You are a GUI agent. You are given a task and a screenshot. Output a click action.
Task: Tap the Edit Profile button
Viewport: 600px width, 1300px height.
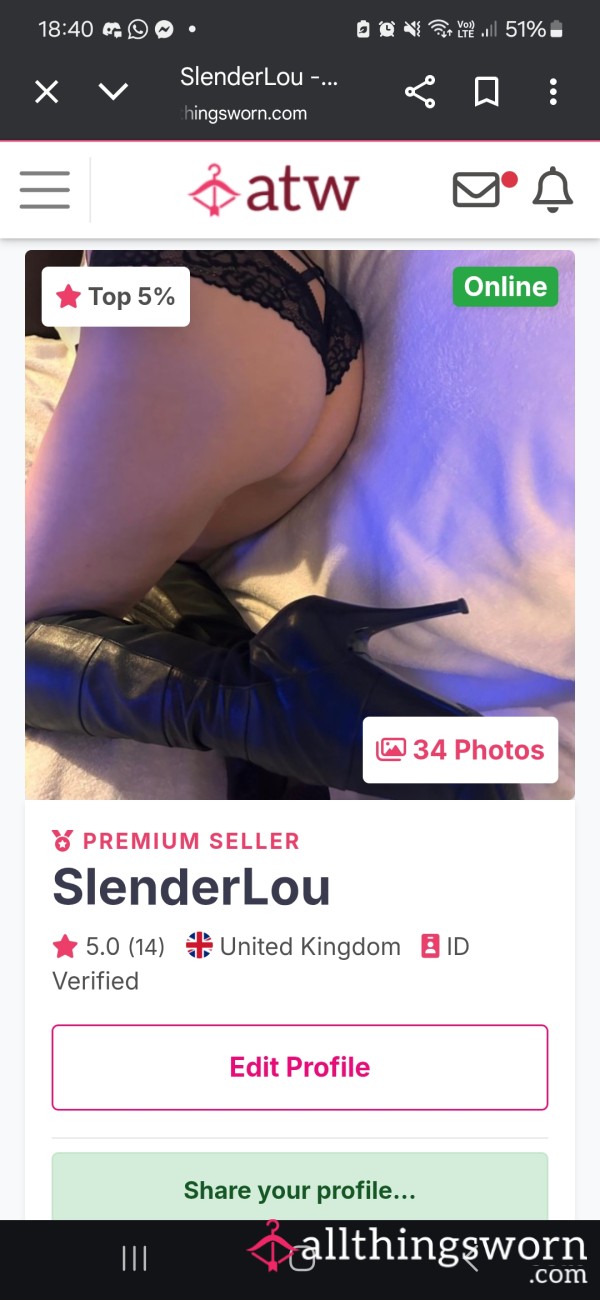click(x=300, y=1067)
